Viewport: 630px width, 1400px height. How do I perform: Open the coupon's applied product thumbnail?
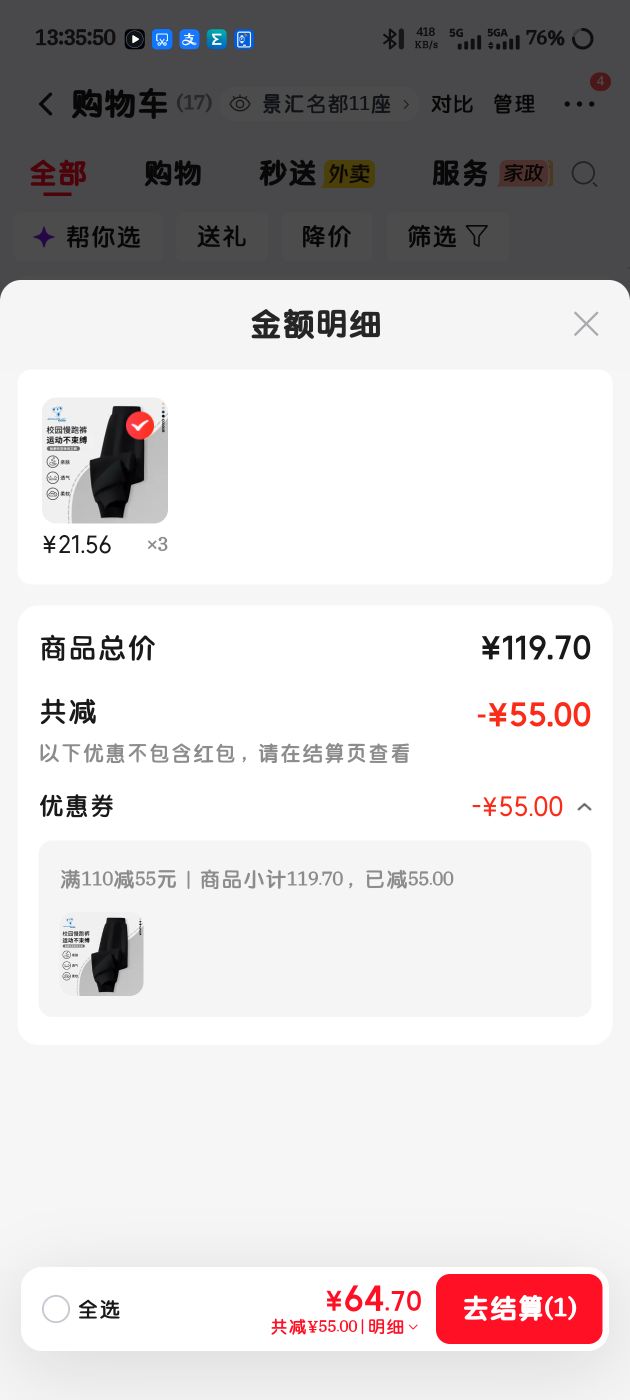point(102,954)
